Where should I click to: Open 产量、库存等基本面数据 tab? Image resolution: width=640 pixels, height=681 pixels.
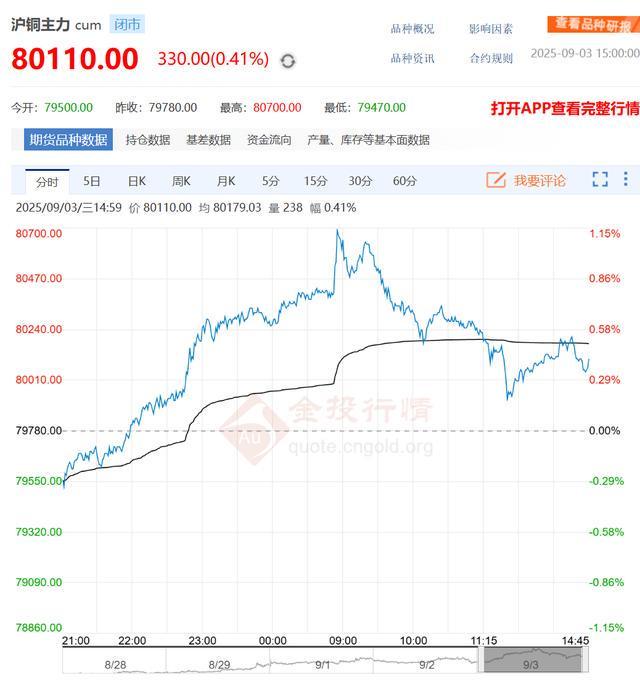click(368, 140)
